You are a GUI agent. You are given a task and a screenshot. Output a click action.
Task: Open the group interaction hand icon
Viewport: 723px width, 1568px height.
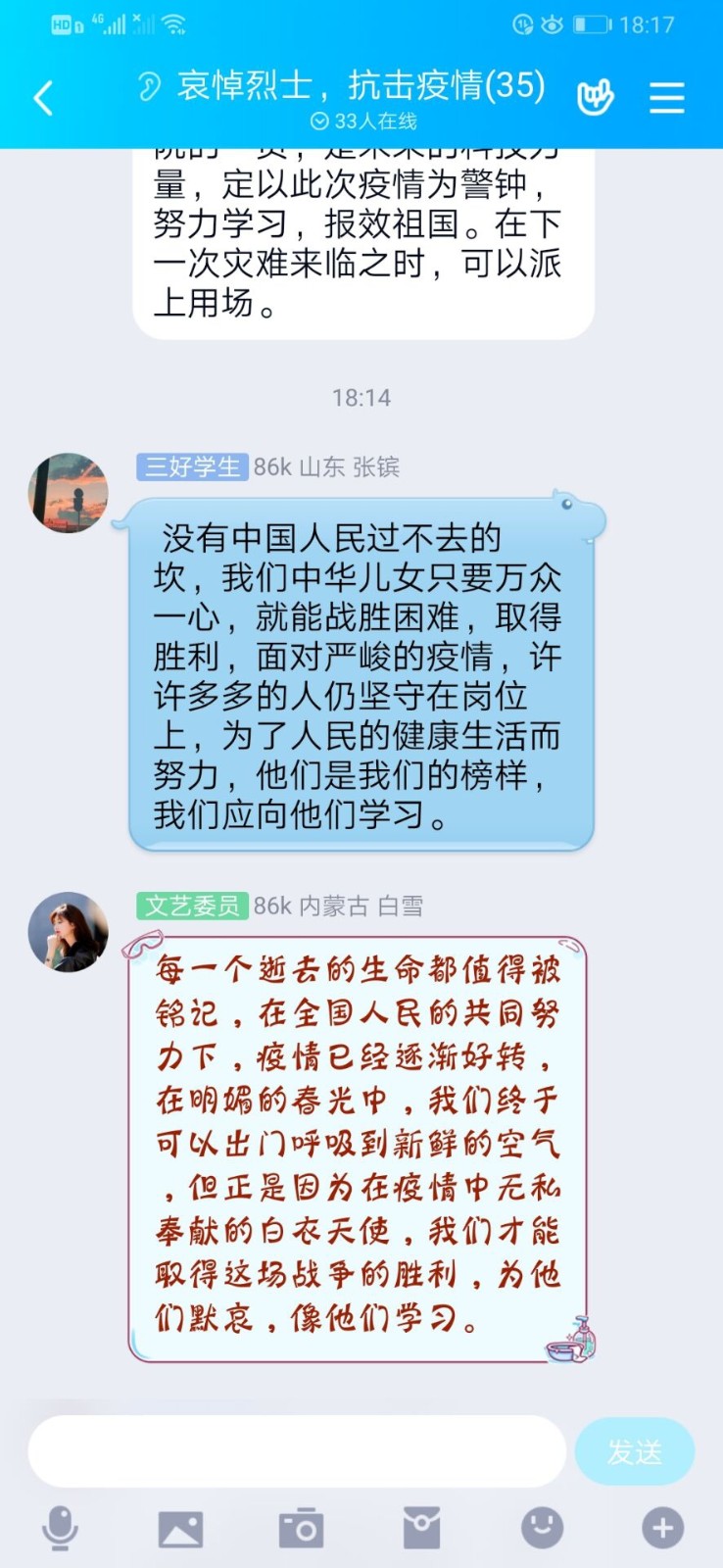click(594, 97)
